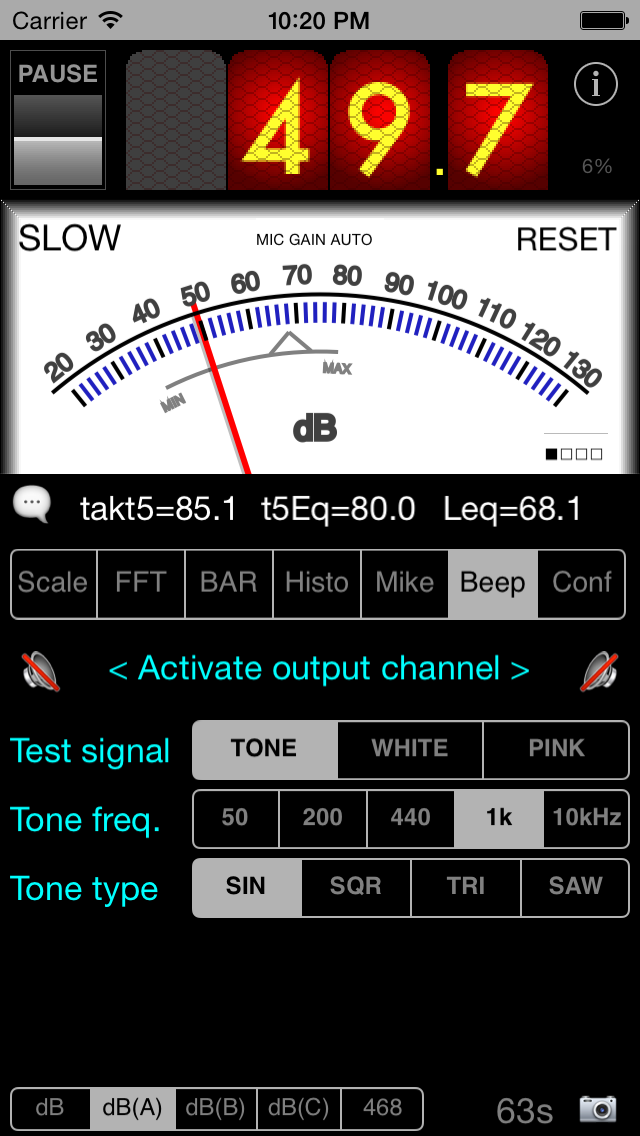Image resolution: width=640 pixels, height=1136 pixels.
Task: Open the info button
Action: [596, 85]
